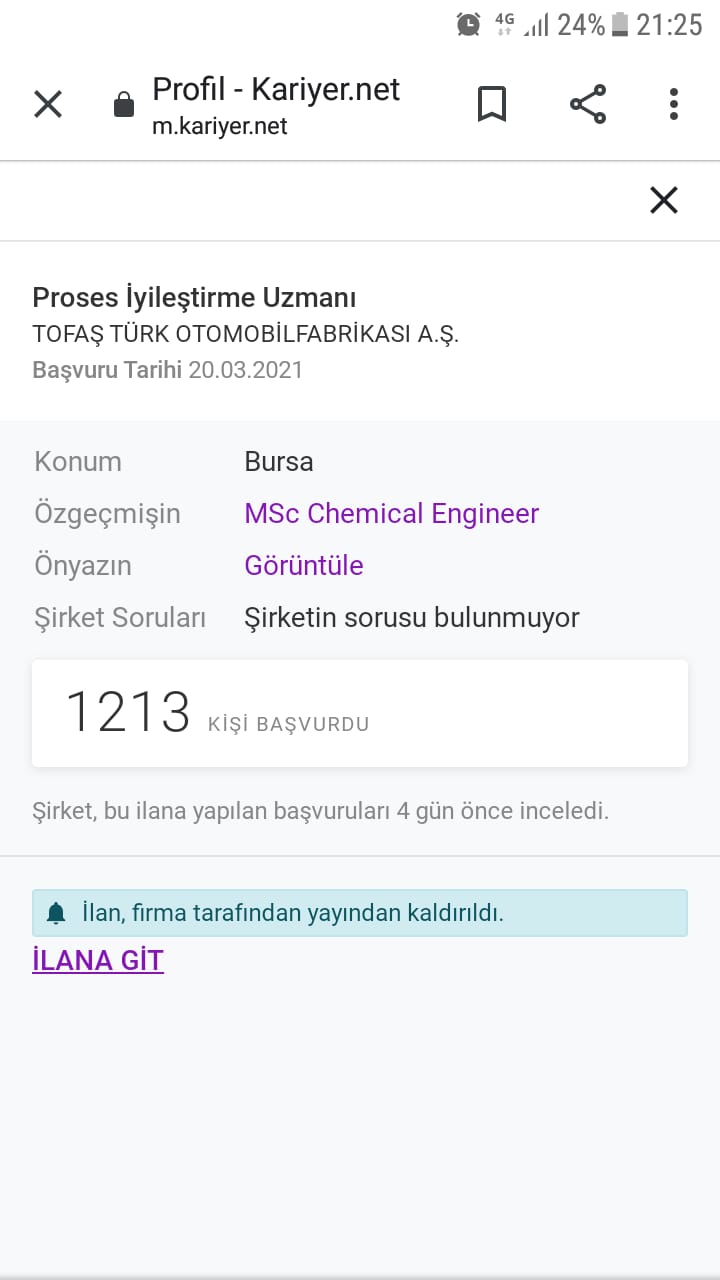This screenshot has height=1280, width=720.
Task: Close the Kariyer.net browser tab
Action: pos(48,104)
